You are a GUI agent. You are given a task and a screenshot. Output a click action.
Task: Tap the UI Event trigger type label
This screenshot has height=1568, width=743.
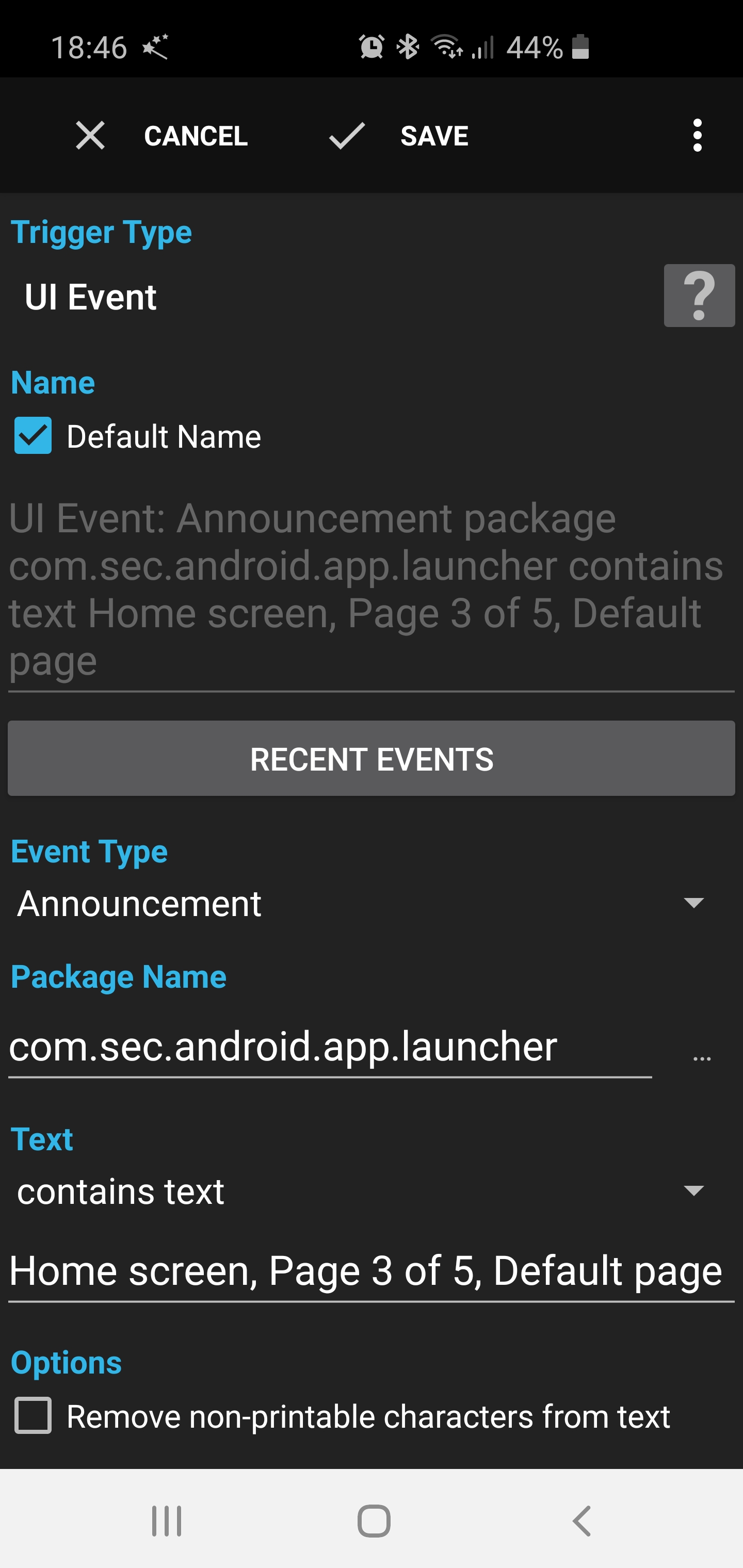(90, 298)
